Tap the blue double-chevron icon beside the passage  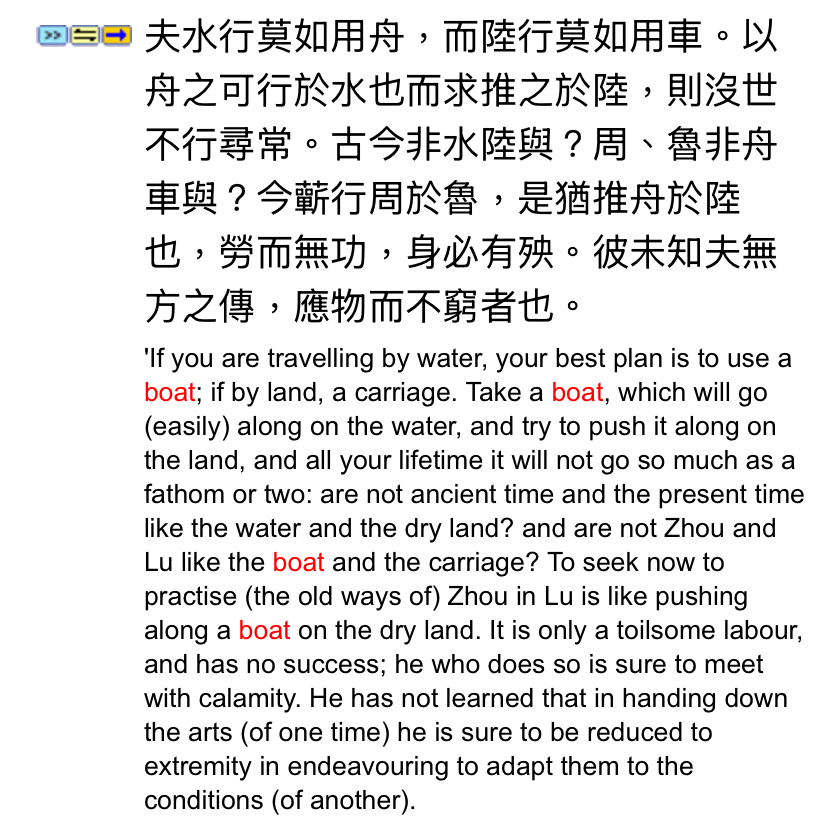pyautogui.click(x=53, y=36)
